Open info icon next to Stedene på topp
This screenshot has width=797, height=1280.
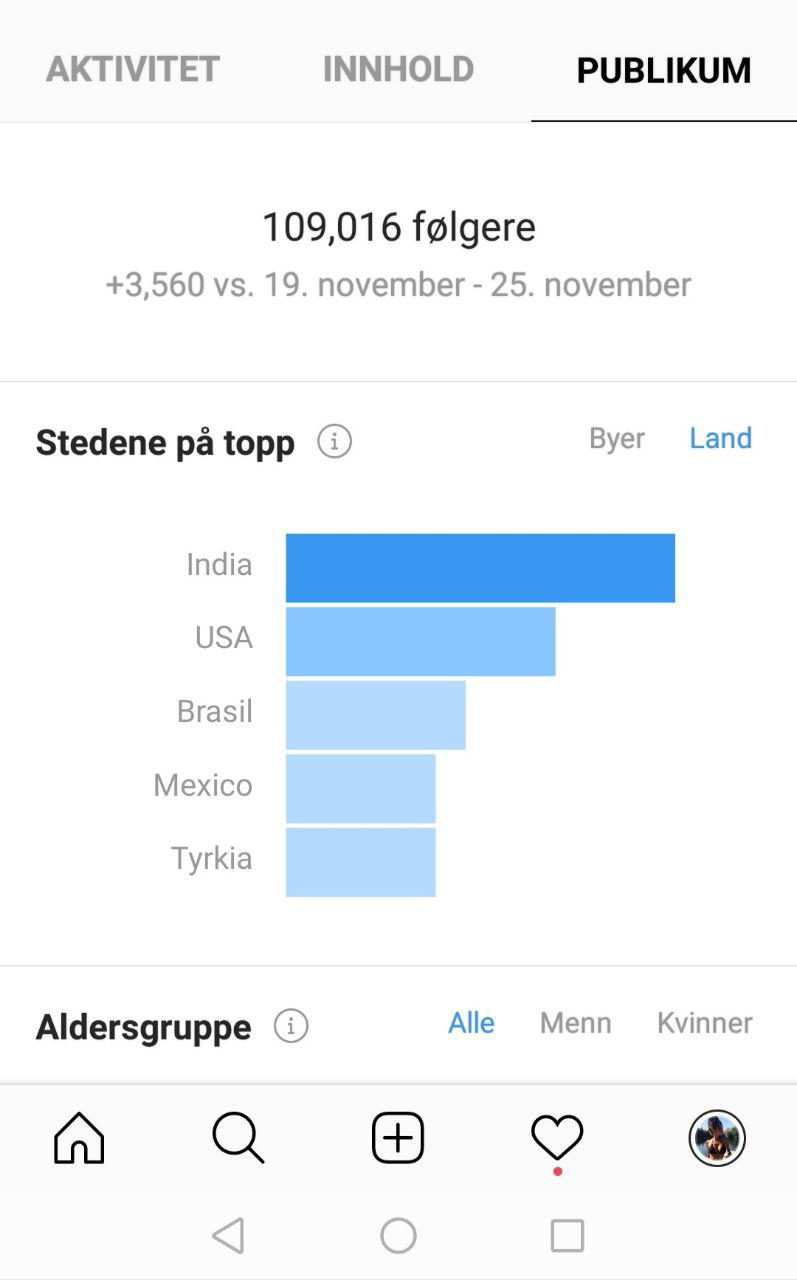(334, 441)
